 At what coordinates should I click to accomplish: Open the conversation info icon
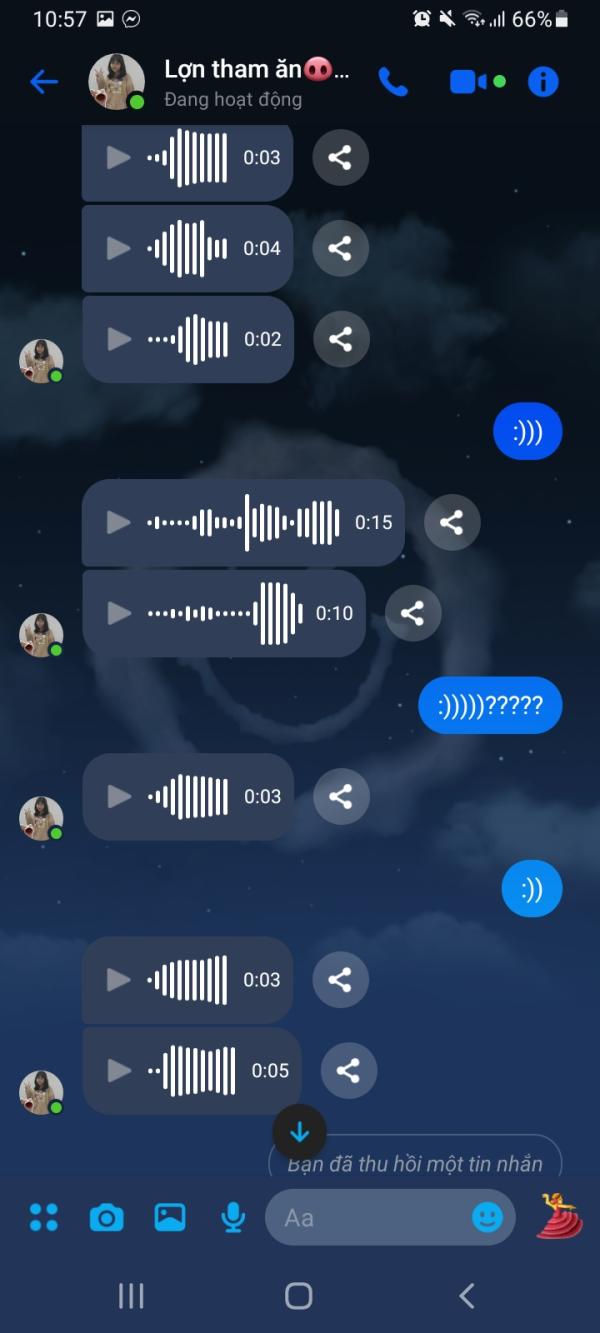[x=543, y=82]
